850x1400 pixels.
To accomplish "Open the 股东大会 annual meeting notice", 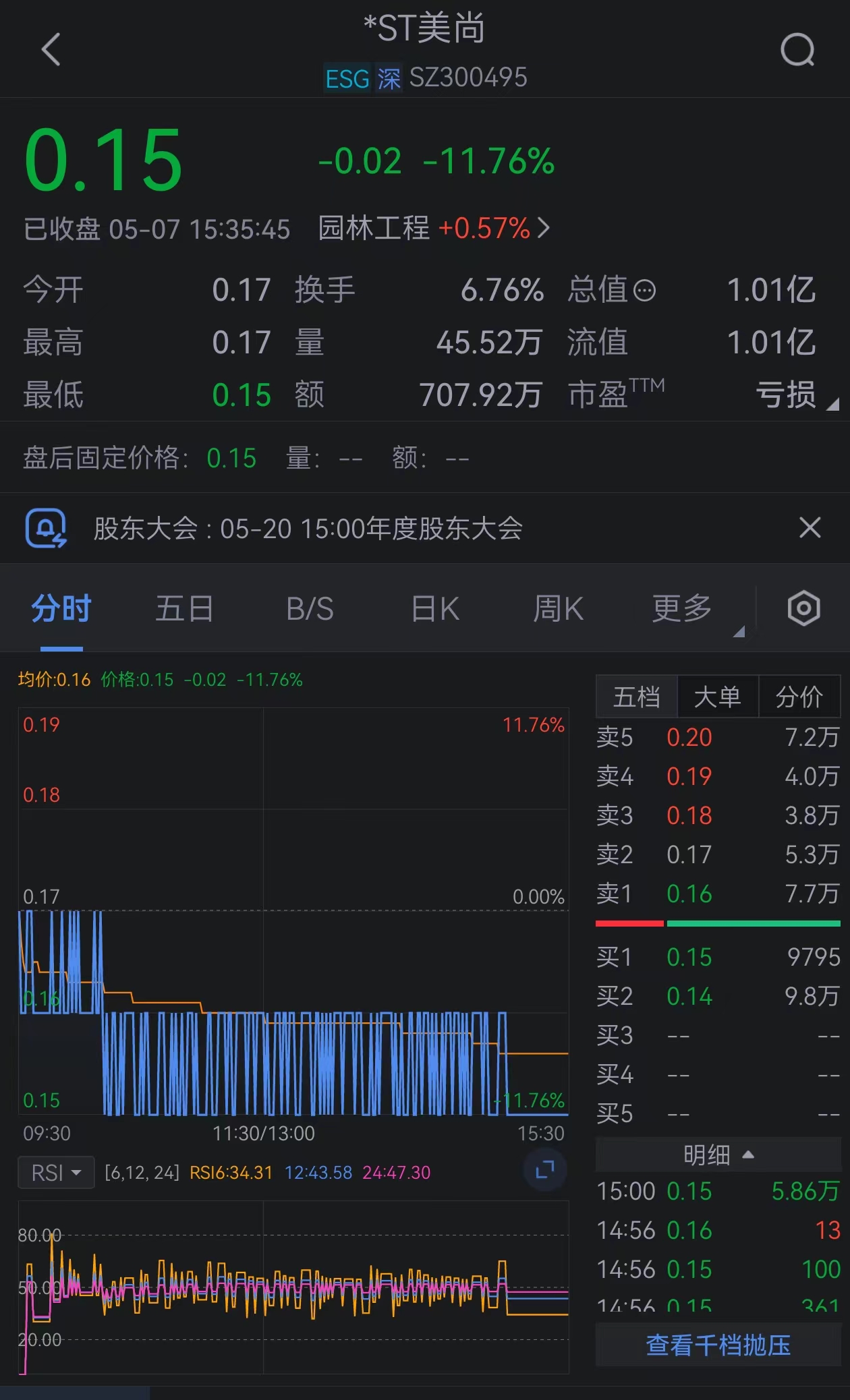I will point(308,529).
